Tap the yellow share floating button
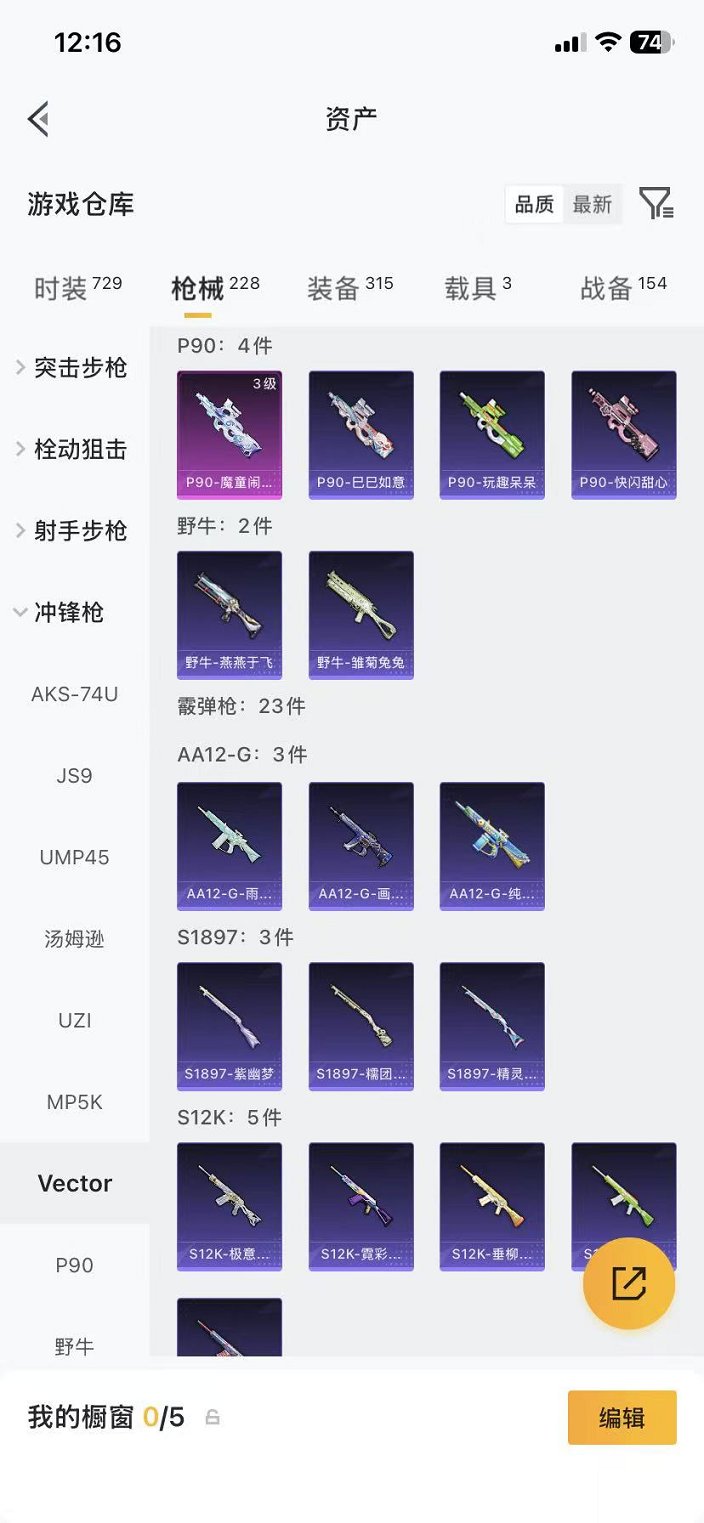 tap(628, 1283)
